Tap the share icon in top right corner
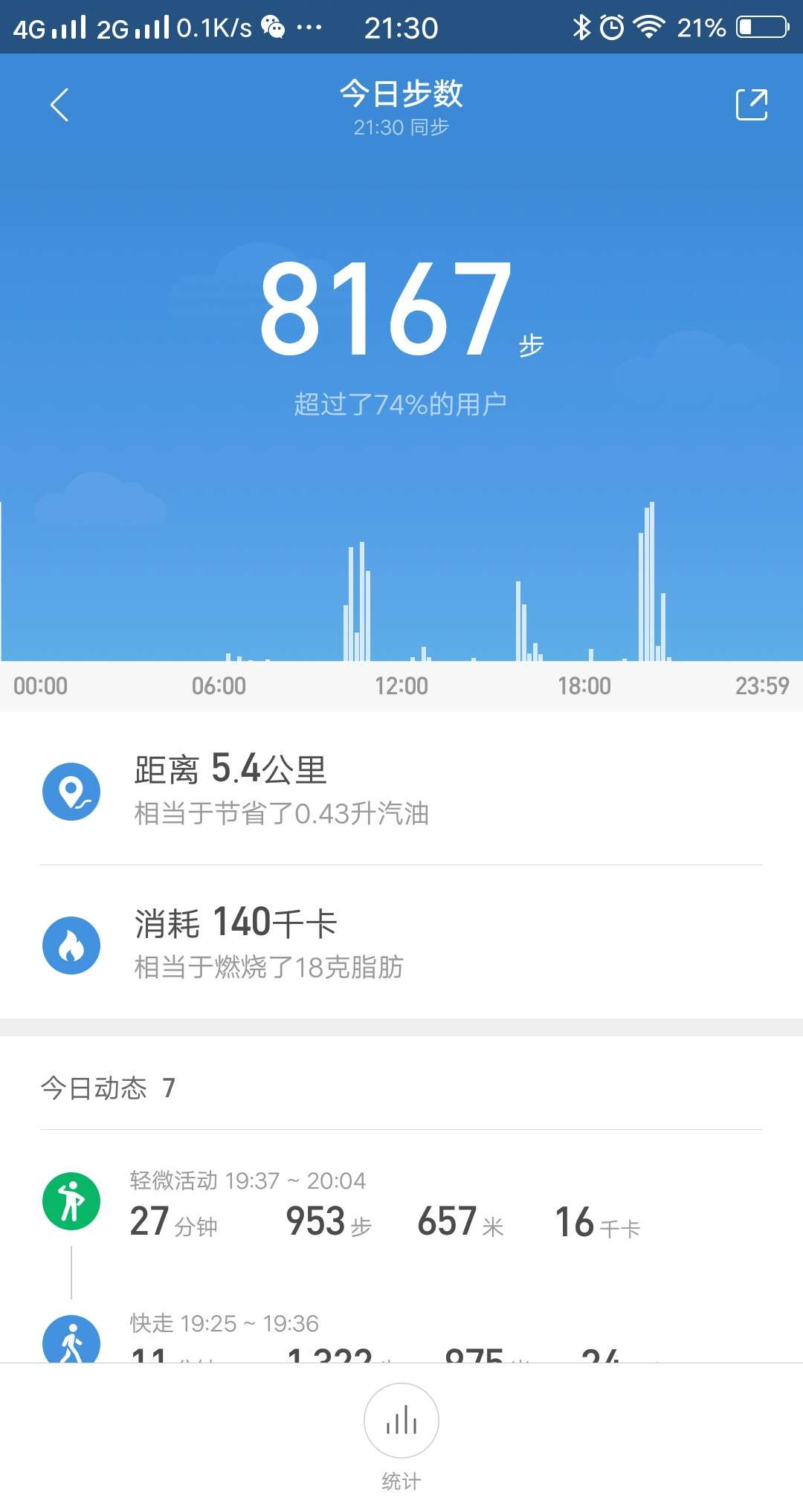 751,105
